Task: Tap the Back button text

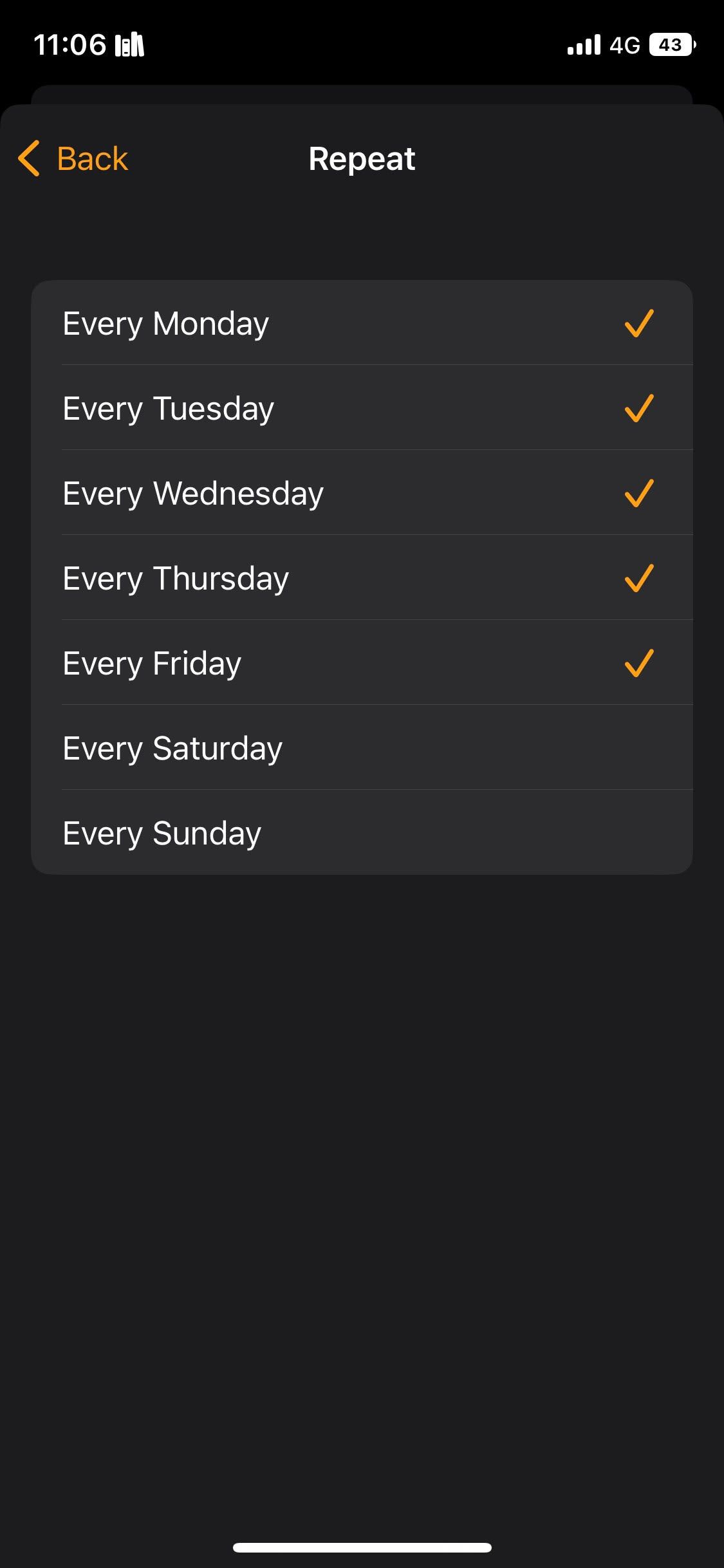Action: point(93,158)
